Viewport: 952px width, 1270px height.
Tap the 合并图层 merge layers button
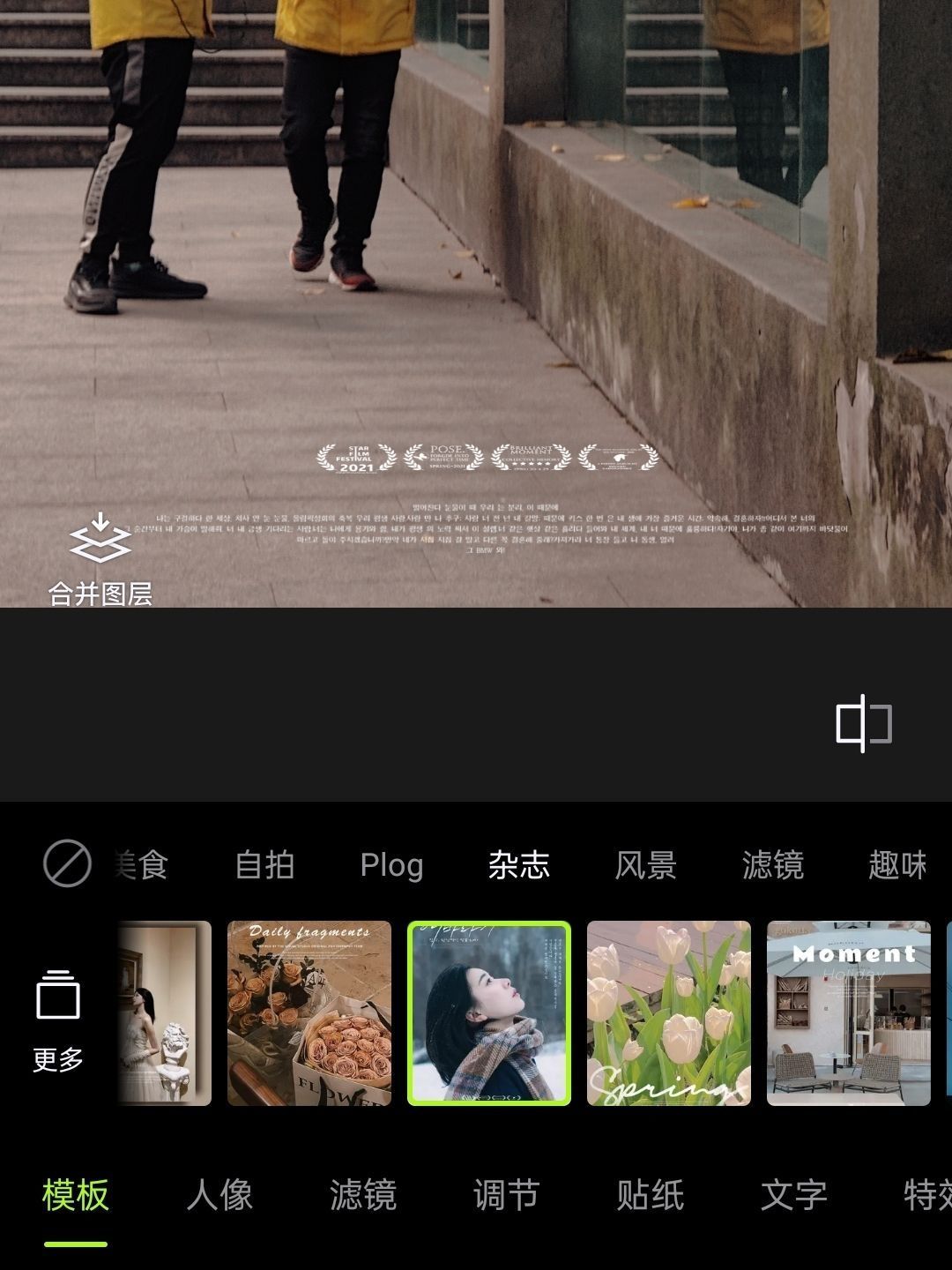(x=100, y=558)
